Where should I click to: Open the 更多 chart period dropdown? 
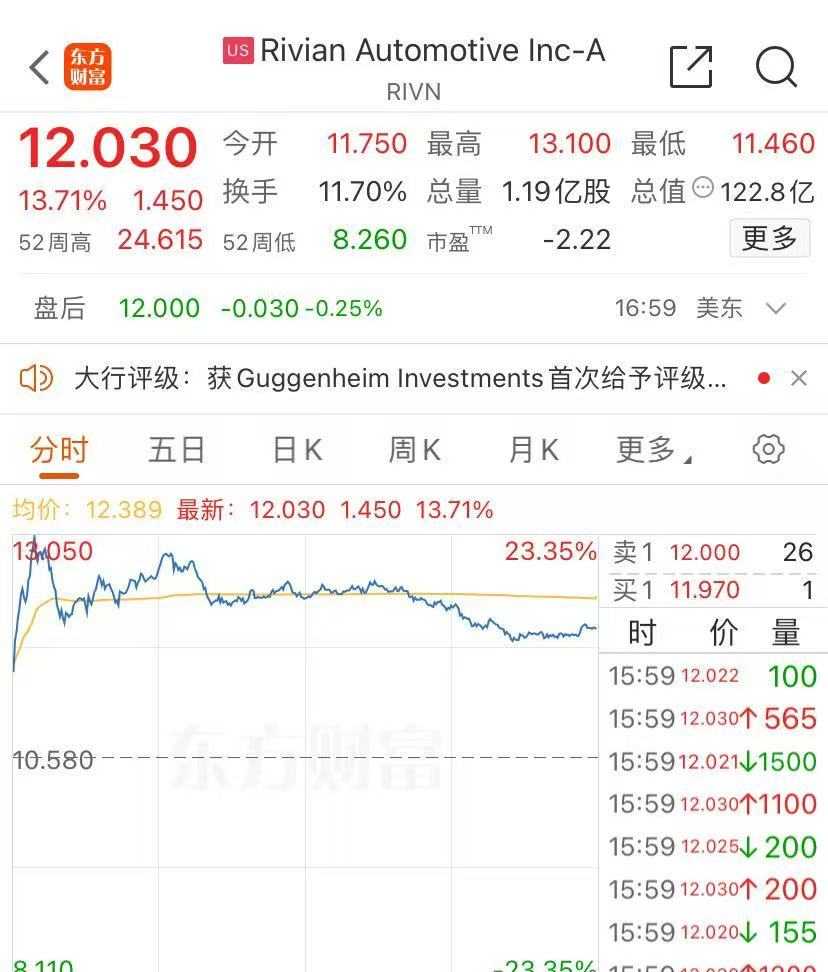(x=653, y=450)
